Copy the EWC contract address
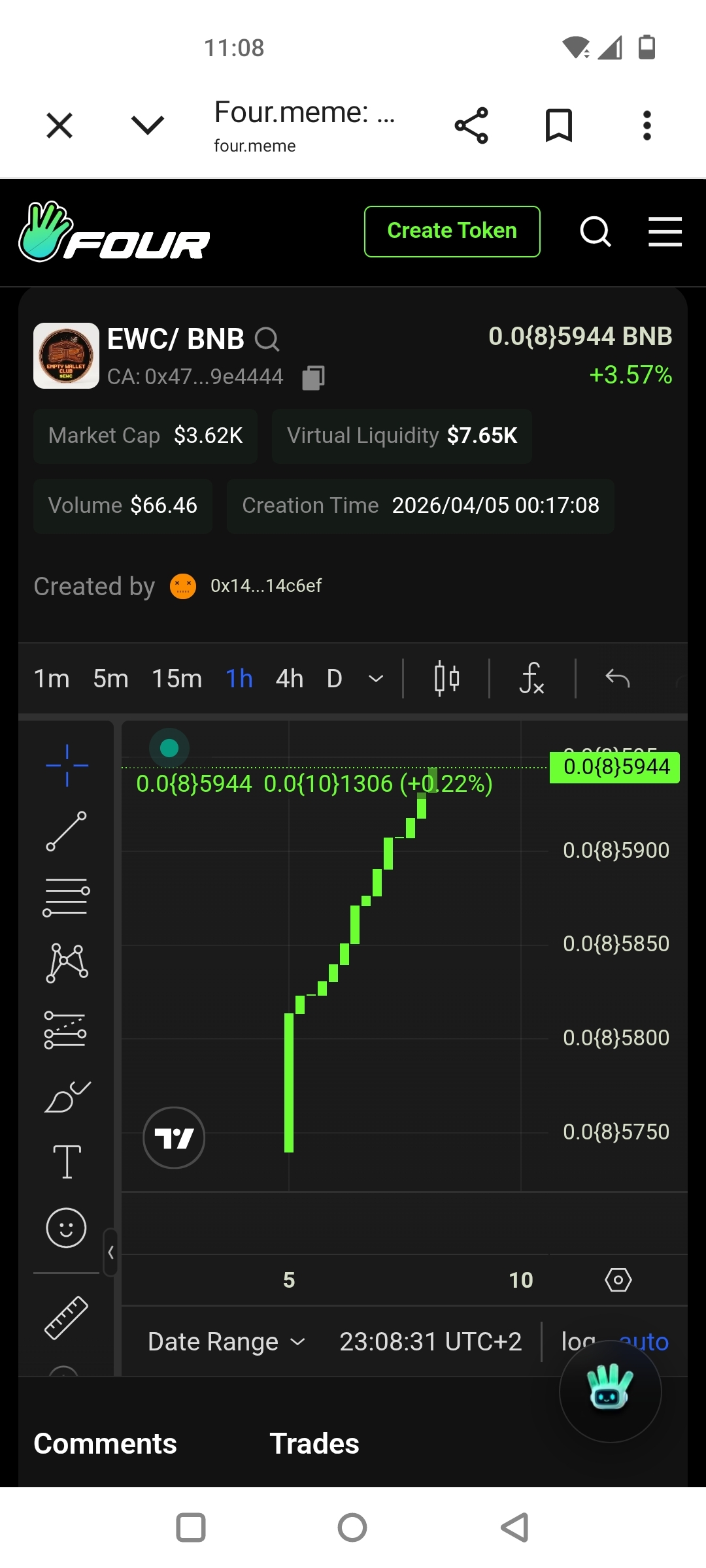The height and width of the screenshot is (1568, 706). tap(314, 378)
